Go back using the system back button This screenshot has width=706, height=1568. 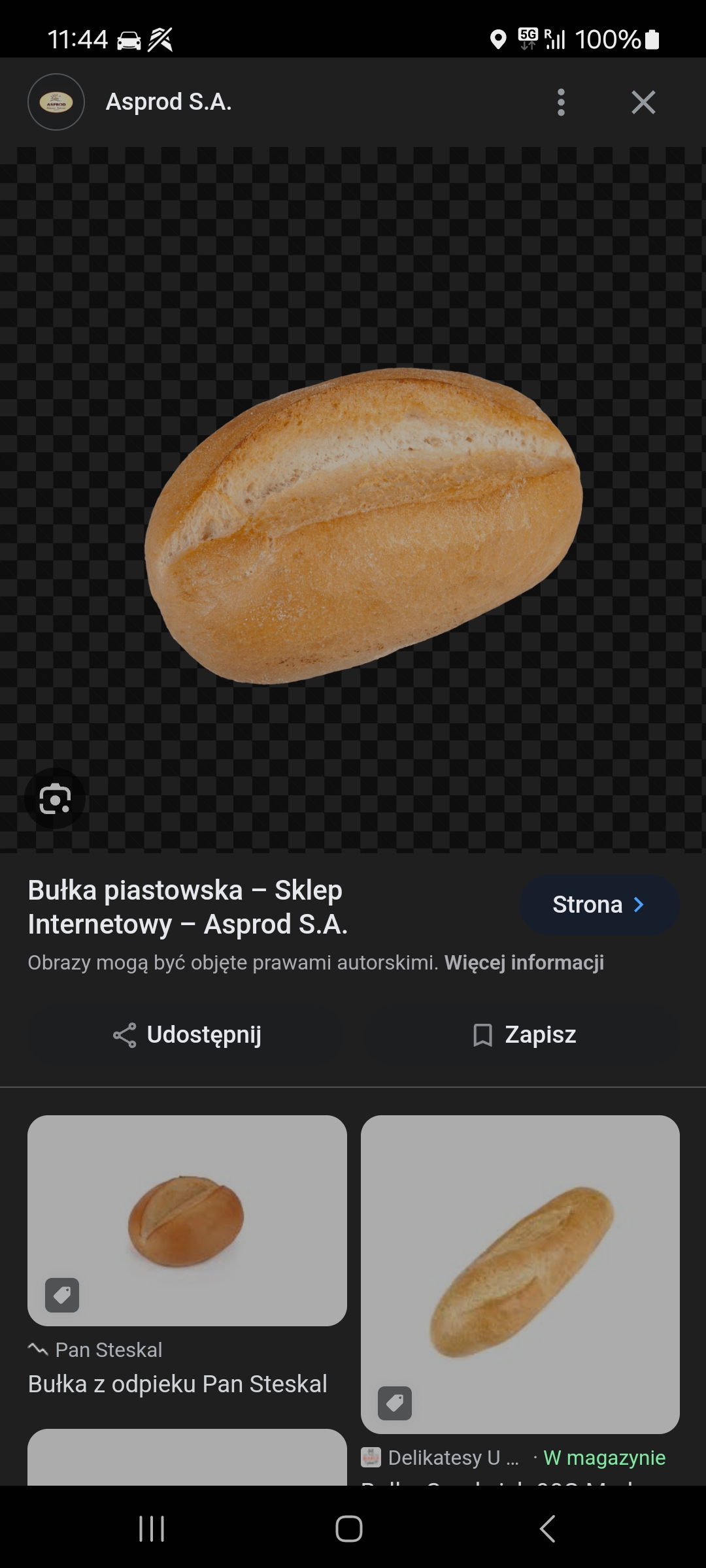point(548,1529)
